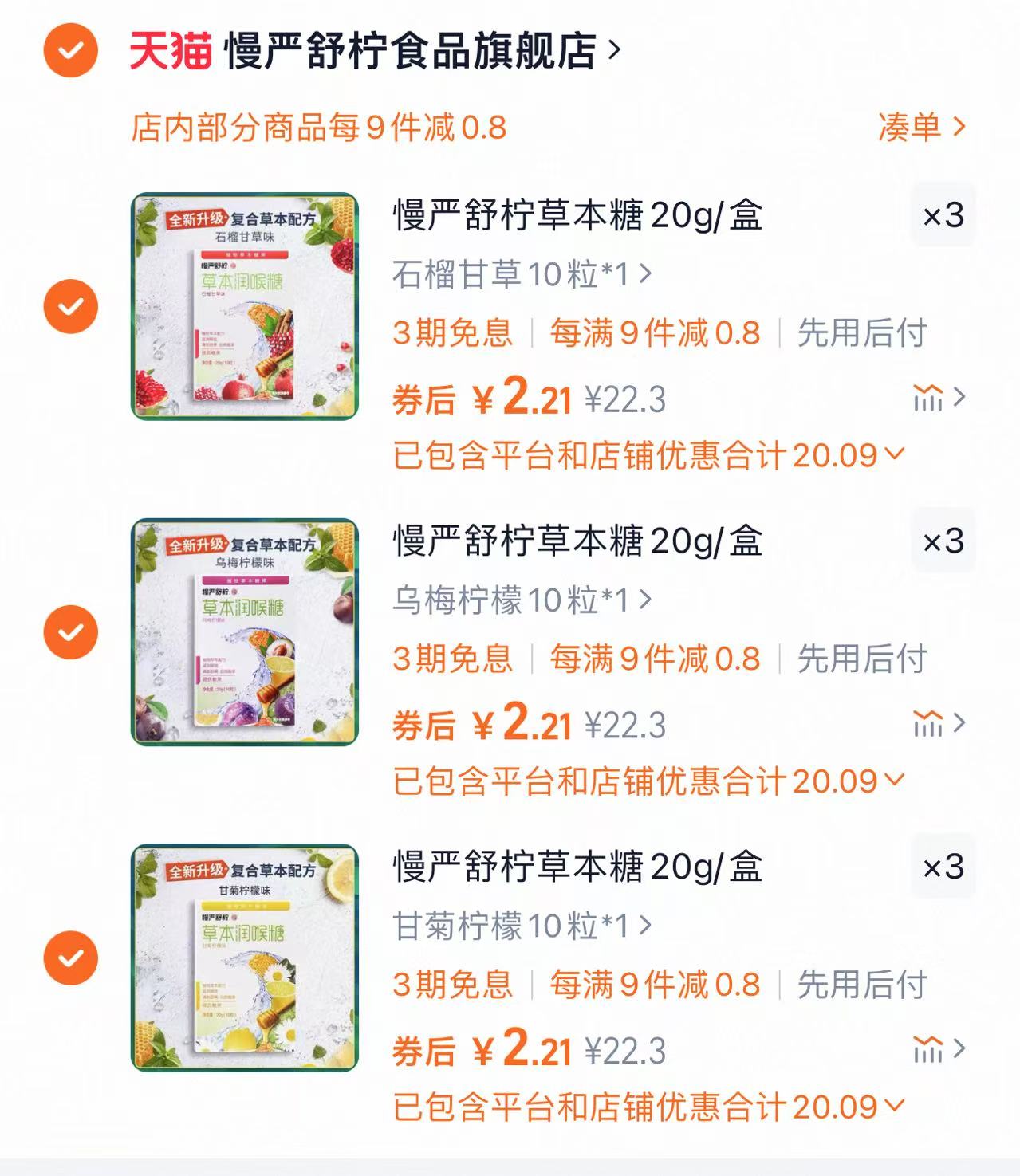Image resolution: width=1020 pixels, height=1176 pixels.
Task: View the 甘菊柠檬味 product thumbnail image
Action: click(x=243, y=957)
